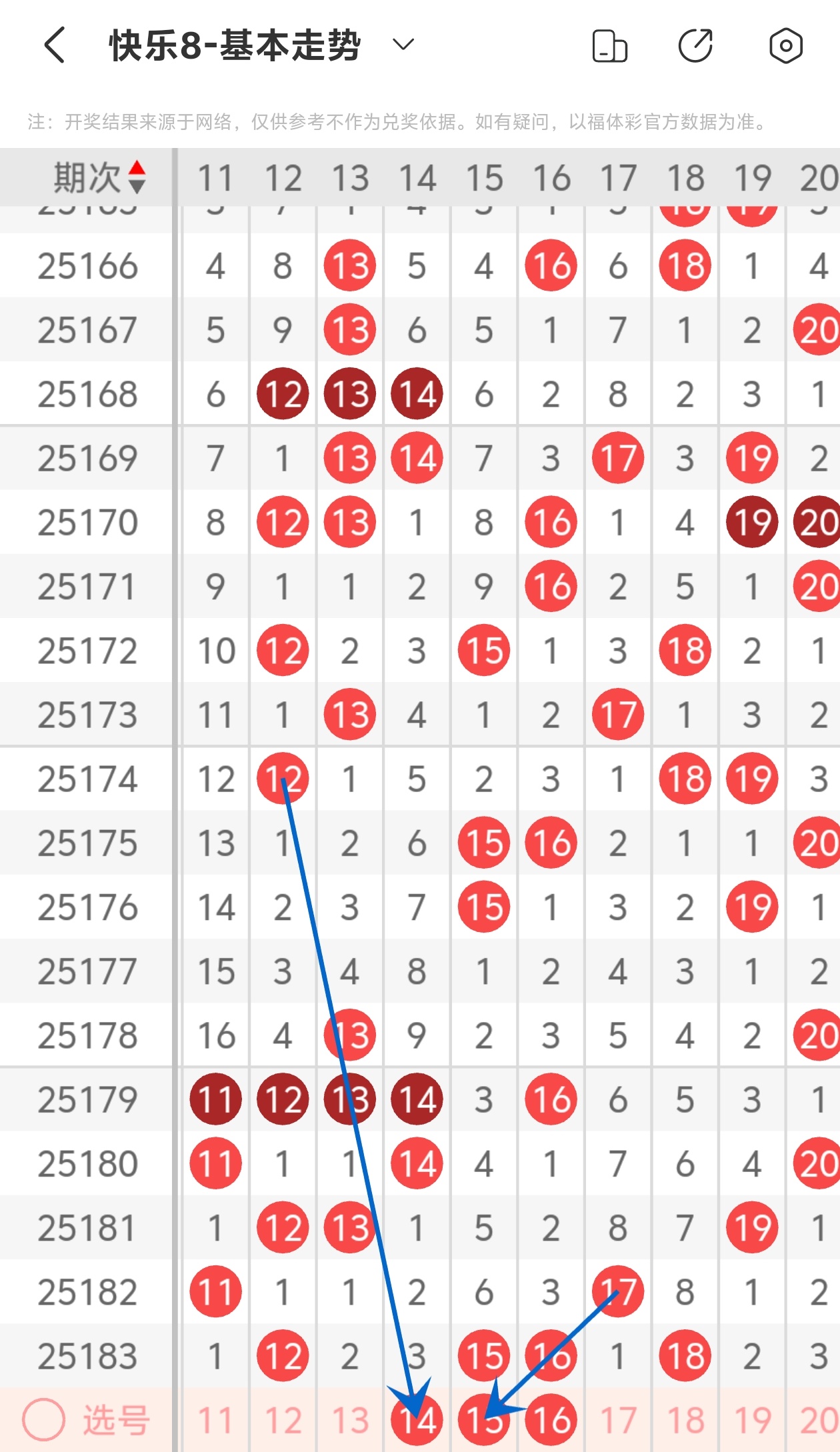
Task: Select number 13 in the 选号 row
Action: tap(350, 1420)
